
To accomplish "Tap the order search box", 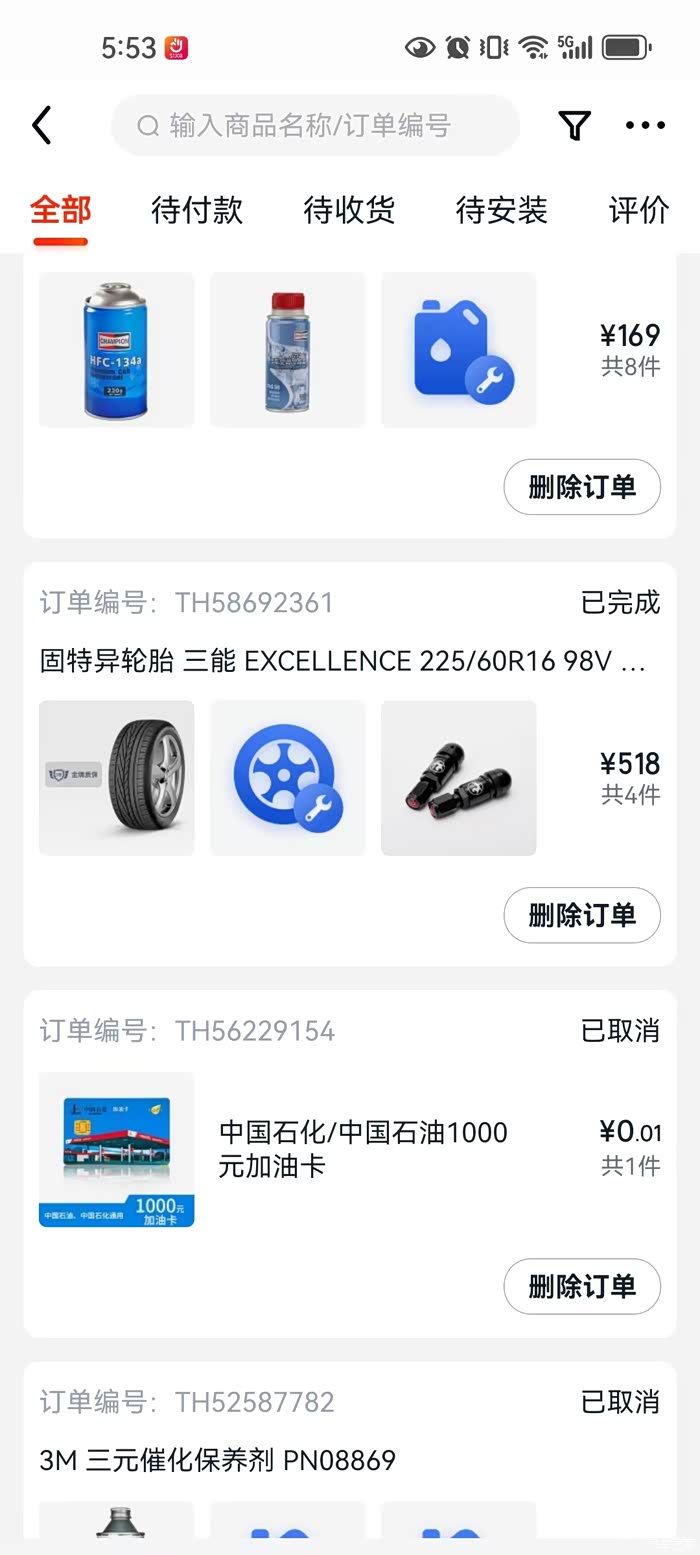I will click(315, 126).
